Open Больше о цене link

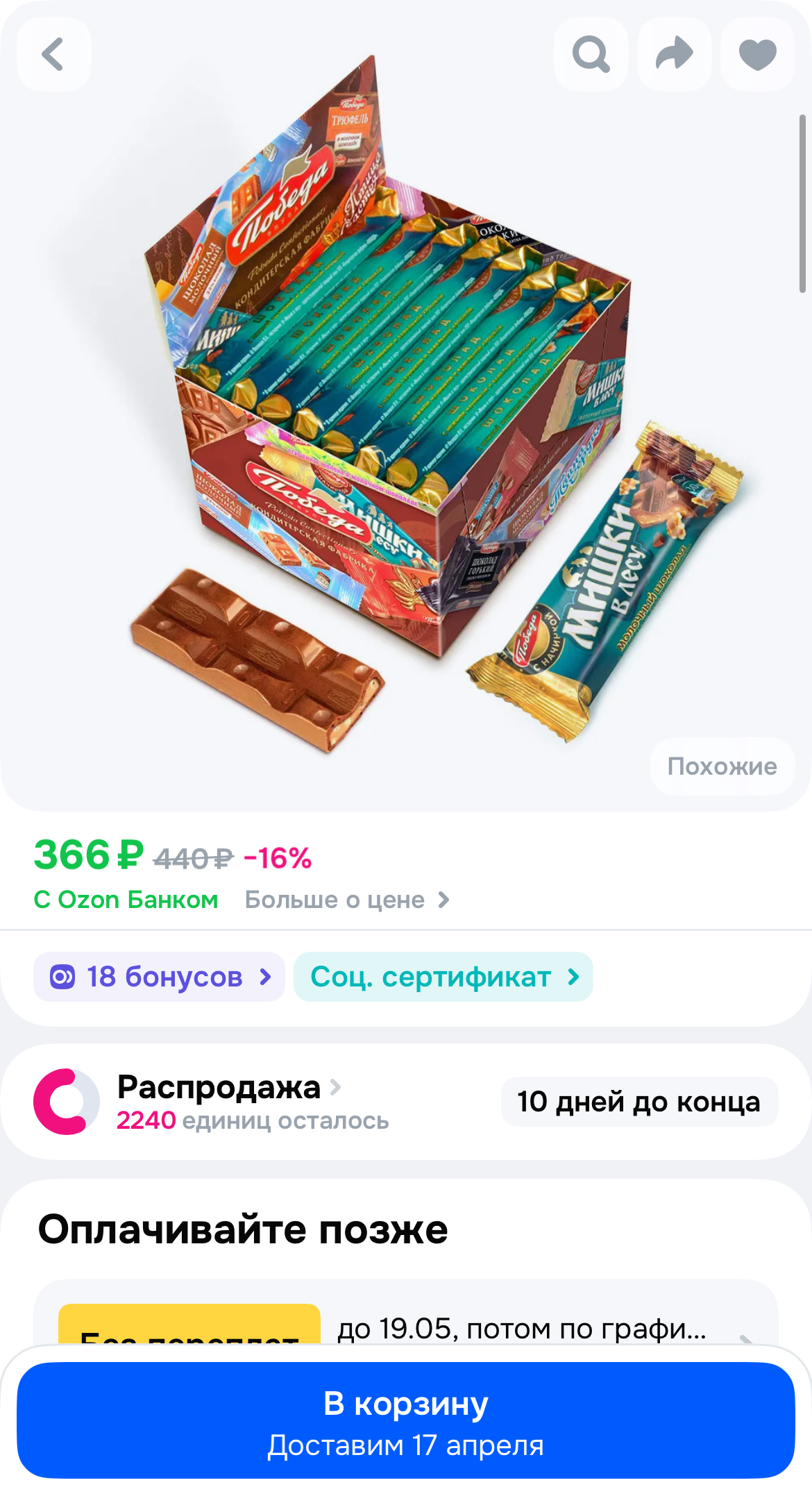point(347,900)
